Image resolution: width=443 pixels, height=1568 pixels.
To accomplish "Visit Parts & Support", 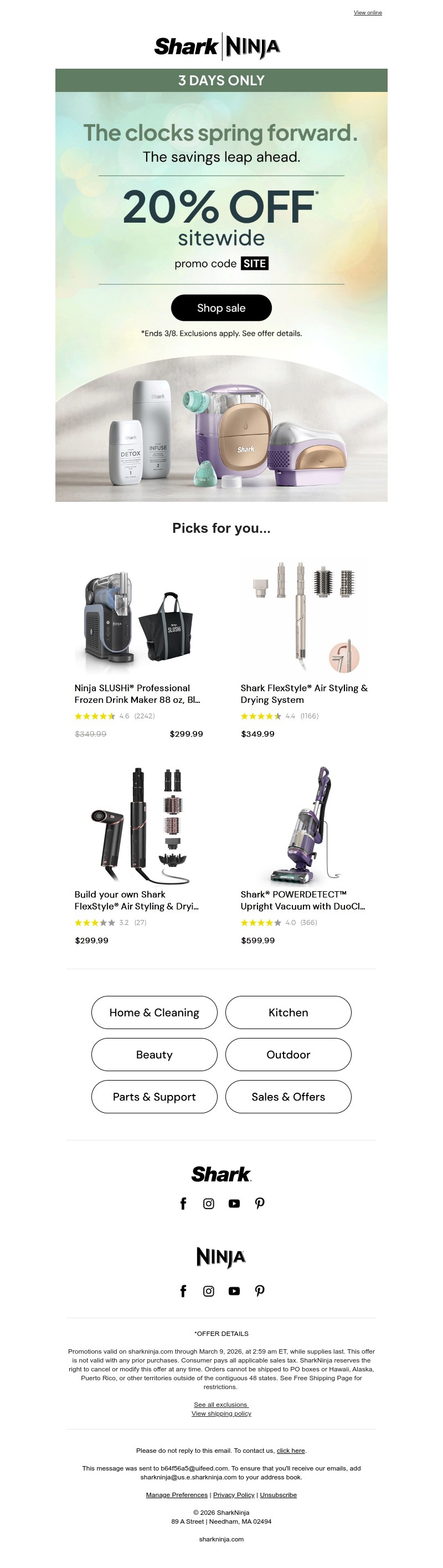I will coord(154,1096).
